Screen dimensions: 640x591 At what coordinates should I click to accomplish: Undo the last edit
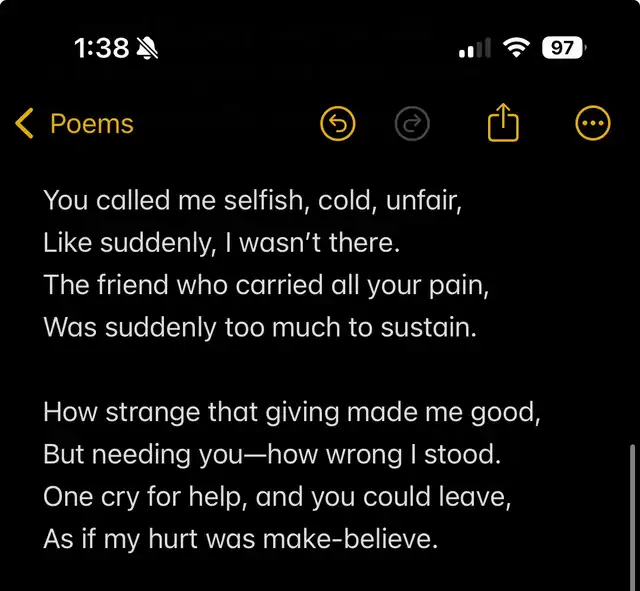[x=338, y=123]
